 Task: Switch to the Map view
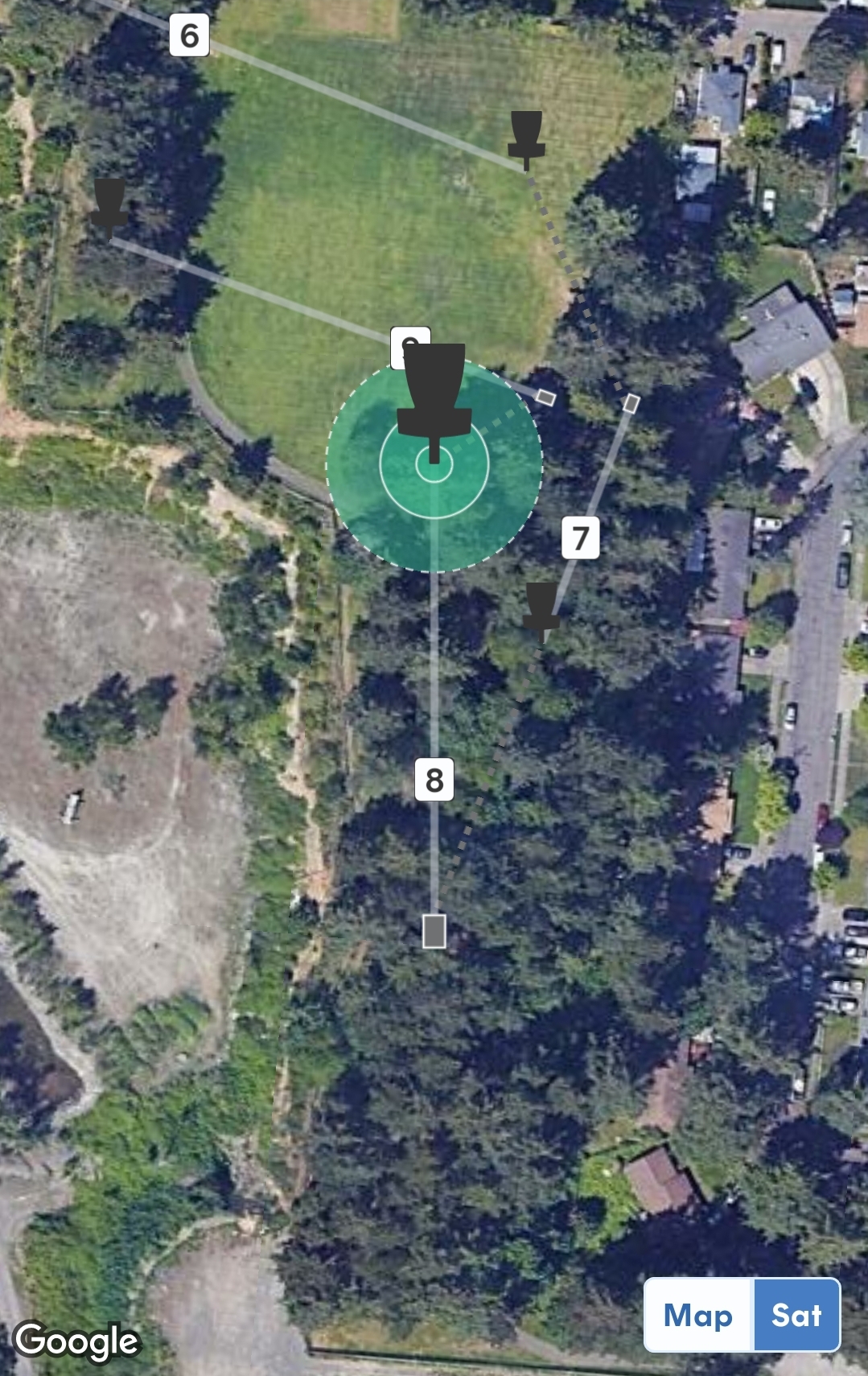[698, 1316]
